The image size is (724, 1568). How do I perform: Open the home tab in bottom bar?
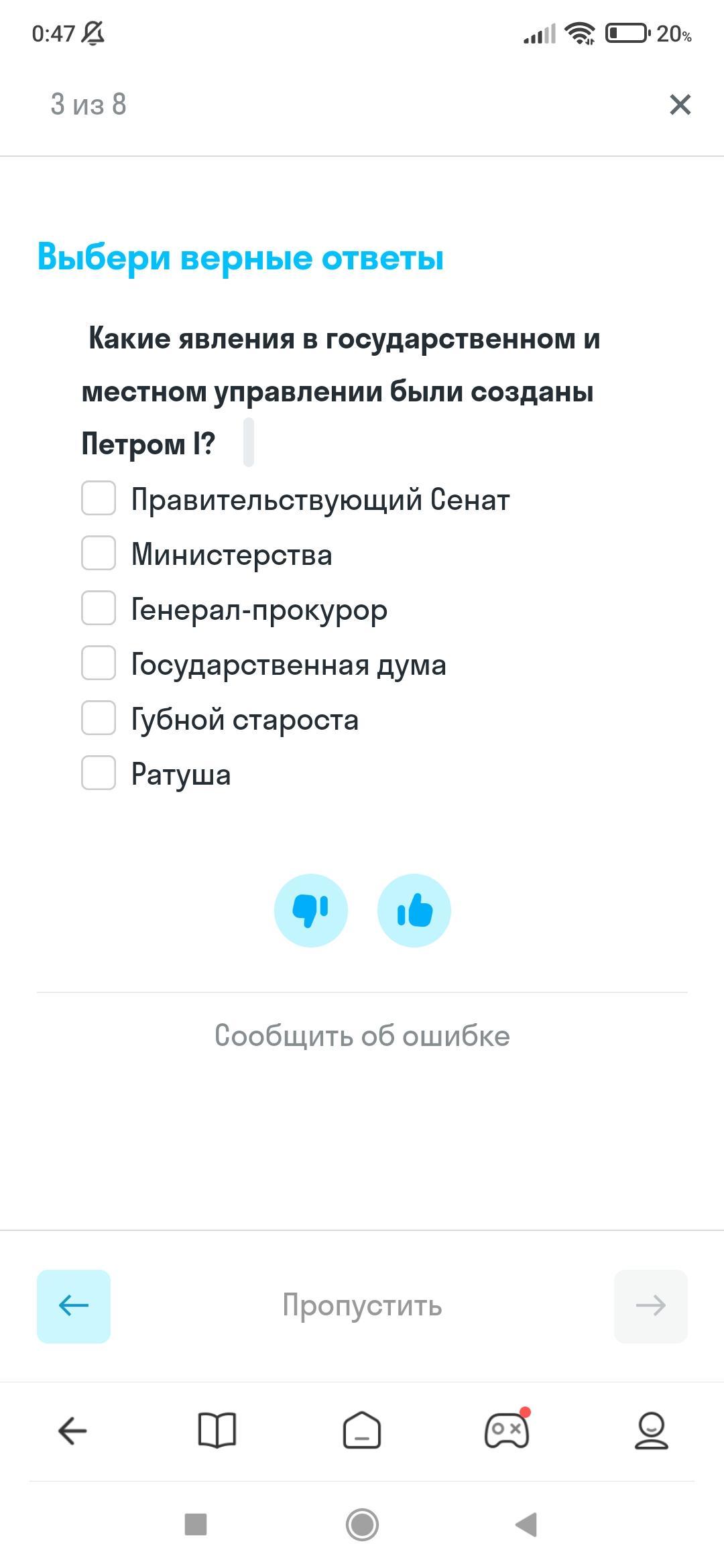(362, 1431)
